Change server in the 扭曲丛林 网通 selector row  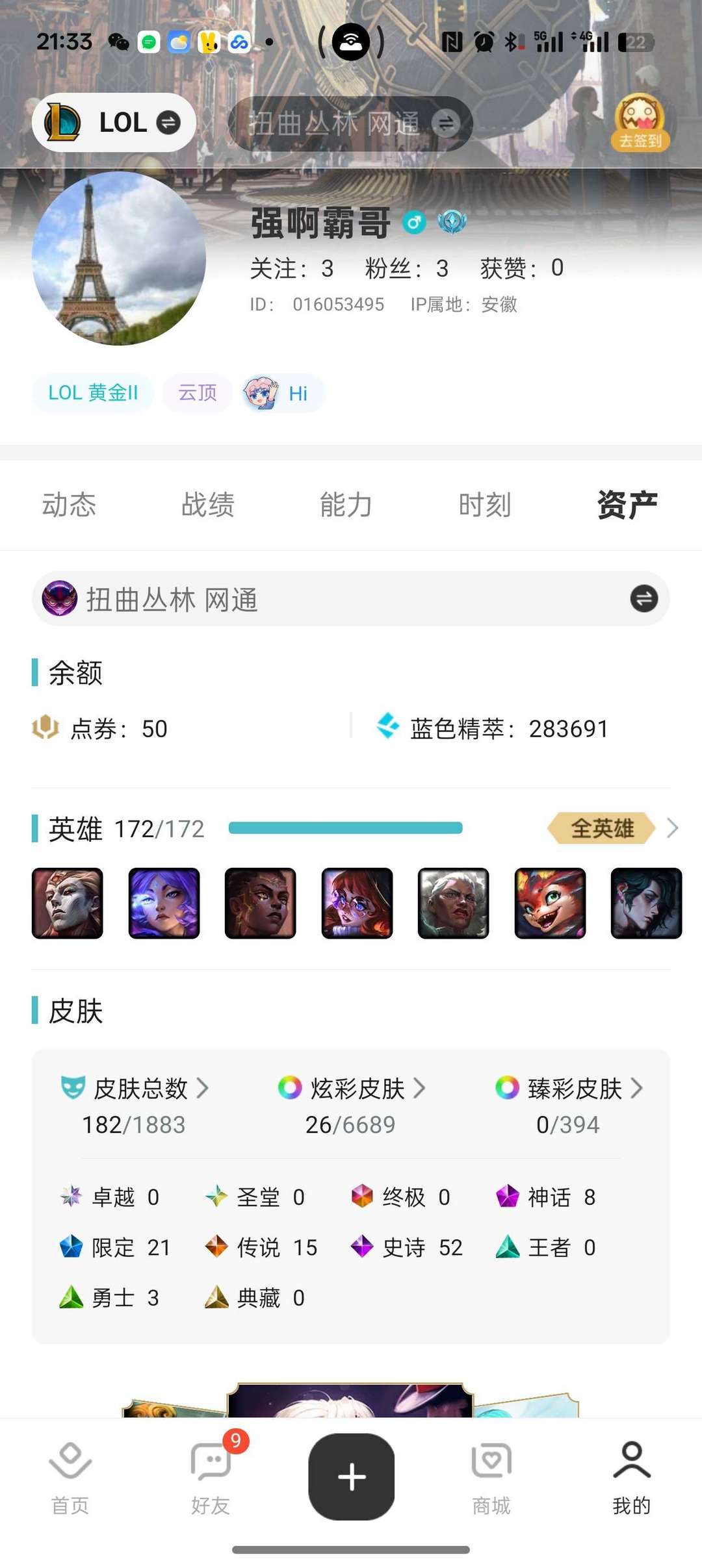(643, 599)
